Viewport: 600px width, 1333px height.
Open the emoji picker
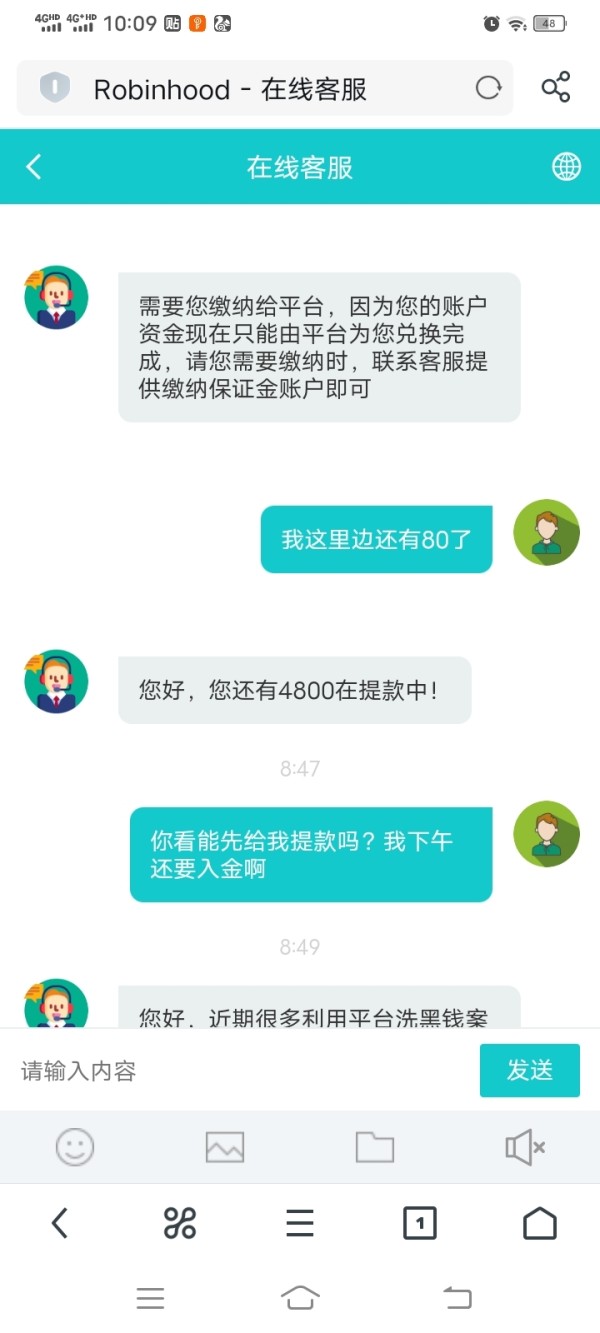point(75,1147)
